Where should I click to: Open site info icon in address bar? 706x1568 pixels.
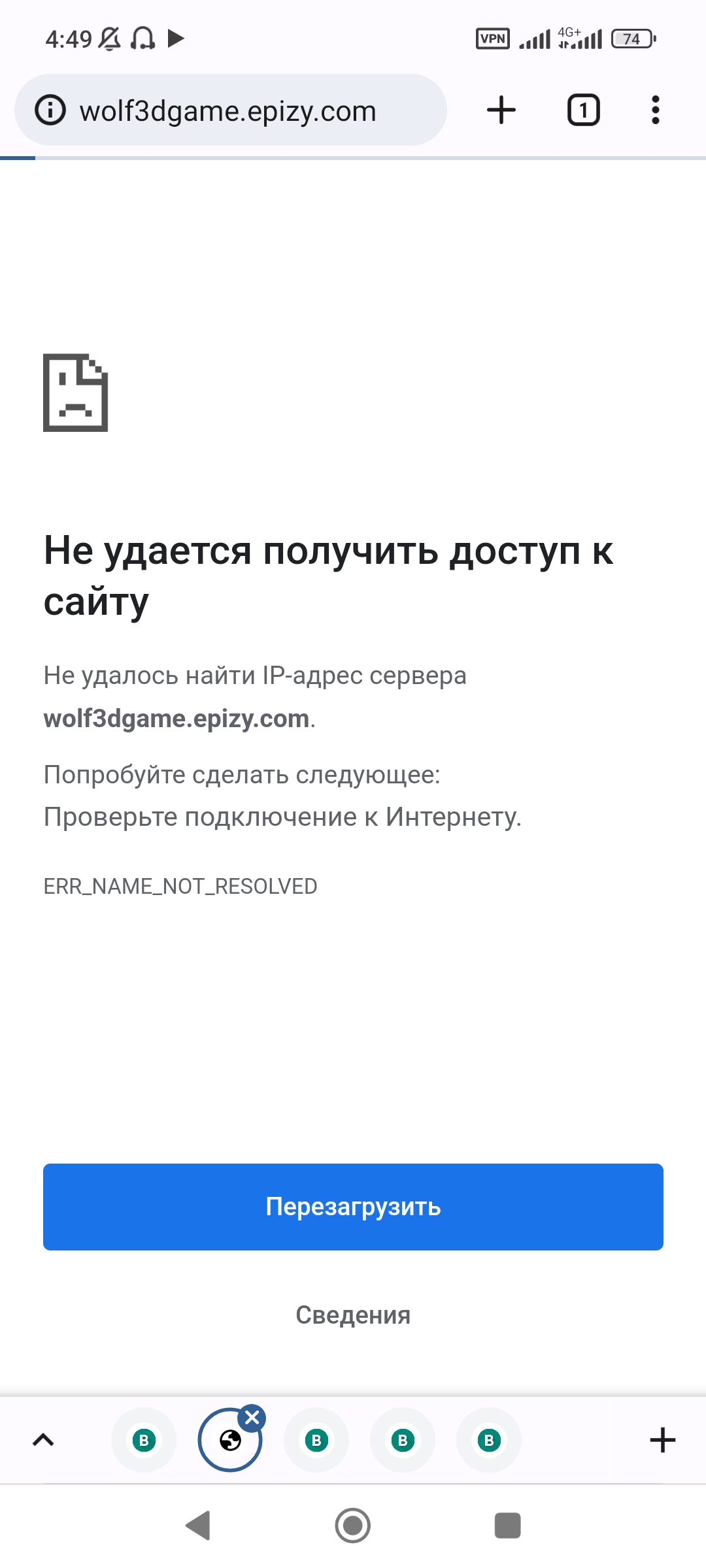(50, 110)
